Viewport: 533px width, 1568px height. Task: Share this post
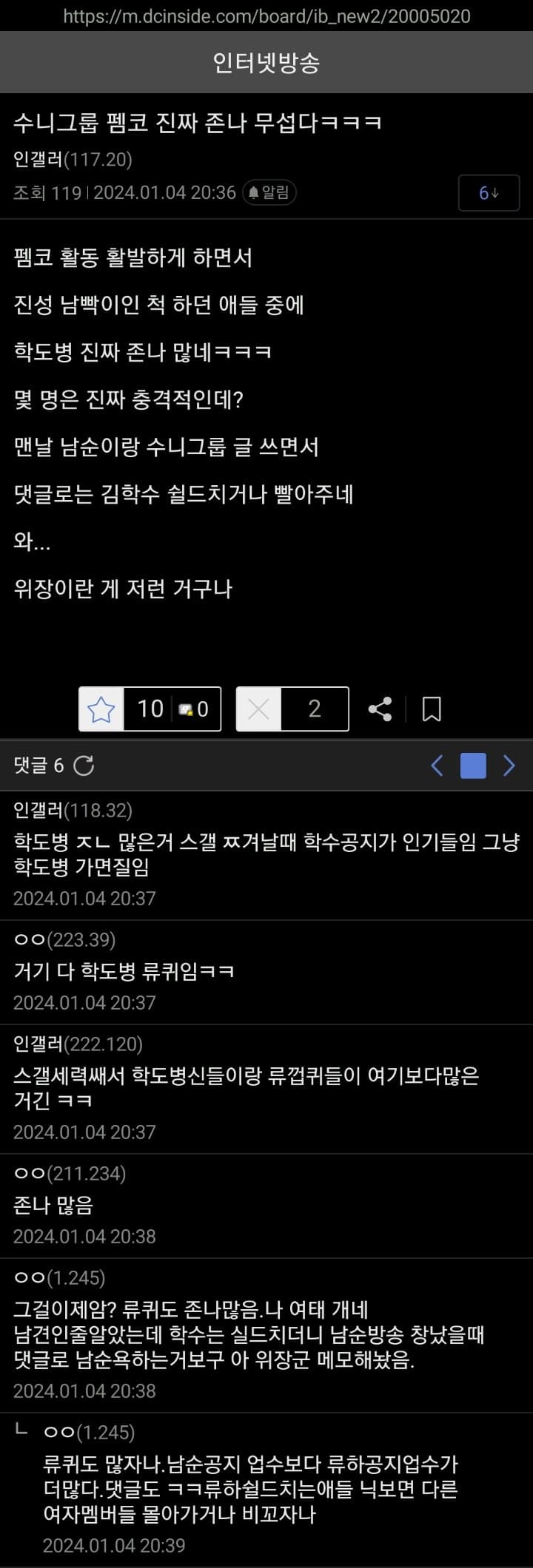(x=380, y=709)
